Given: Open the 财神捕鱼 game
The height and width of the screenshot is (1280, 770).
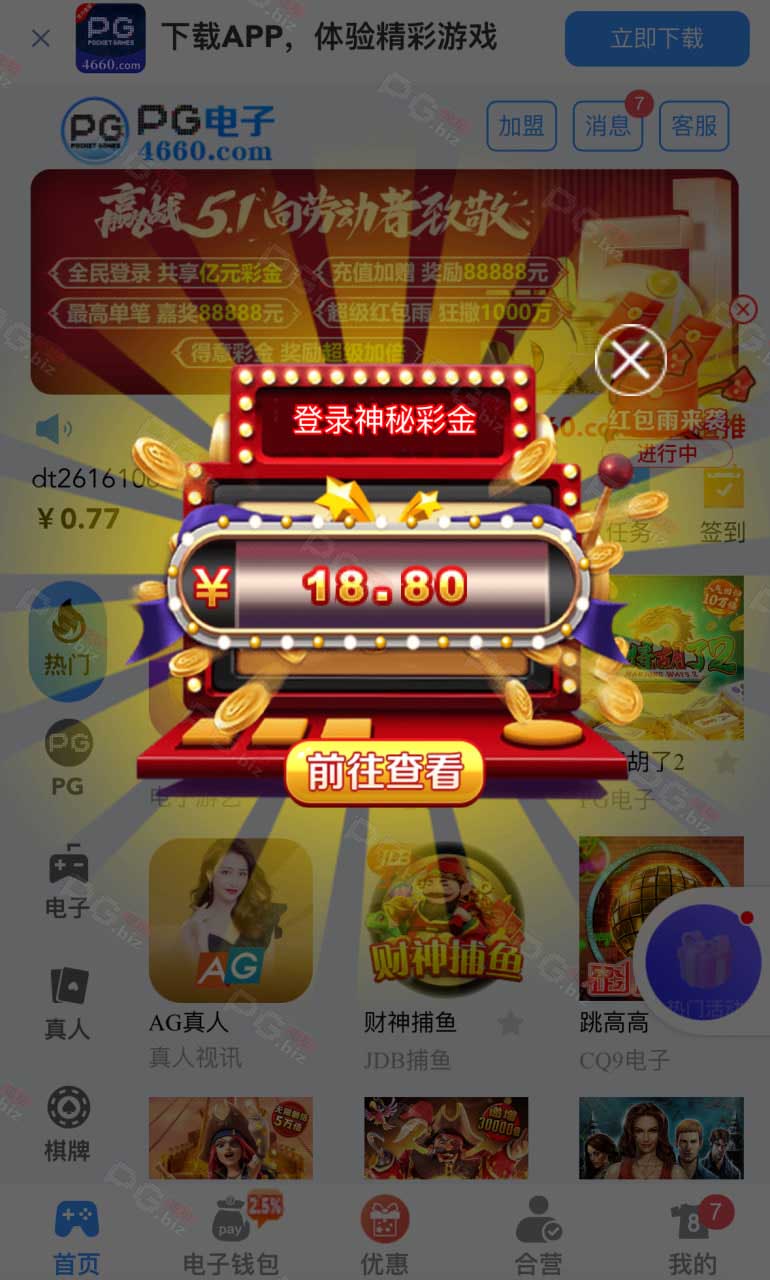Looking at the screenshot, I should coord(446,920).
